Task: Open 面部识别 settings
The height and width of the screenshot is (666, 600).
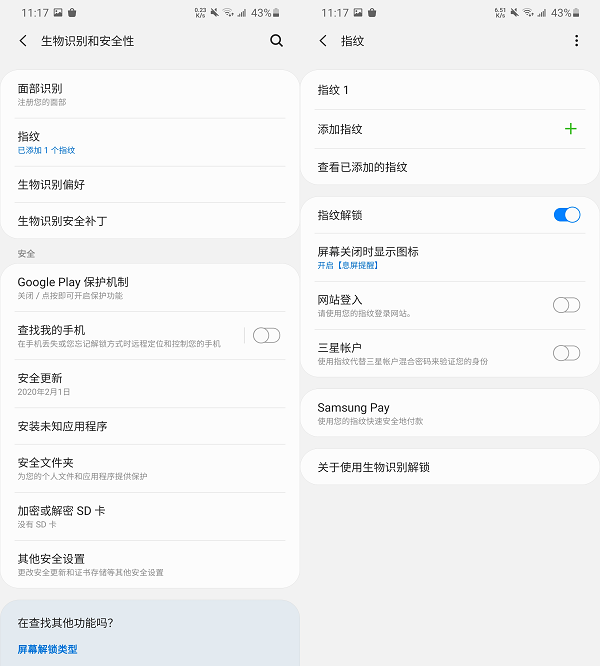Action: 150,94
